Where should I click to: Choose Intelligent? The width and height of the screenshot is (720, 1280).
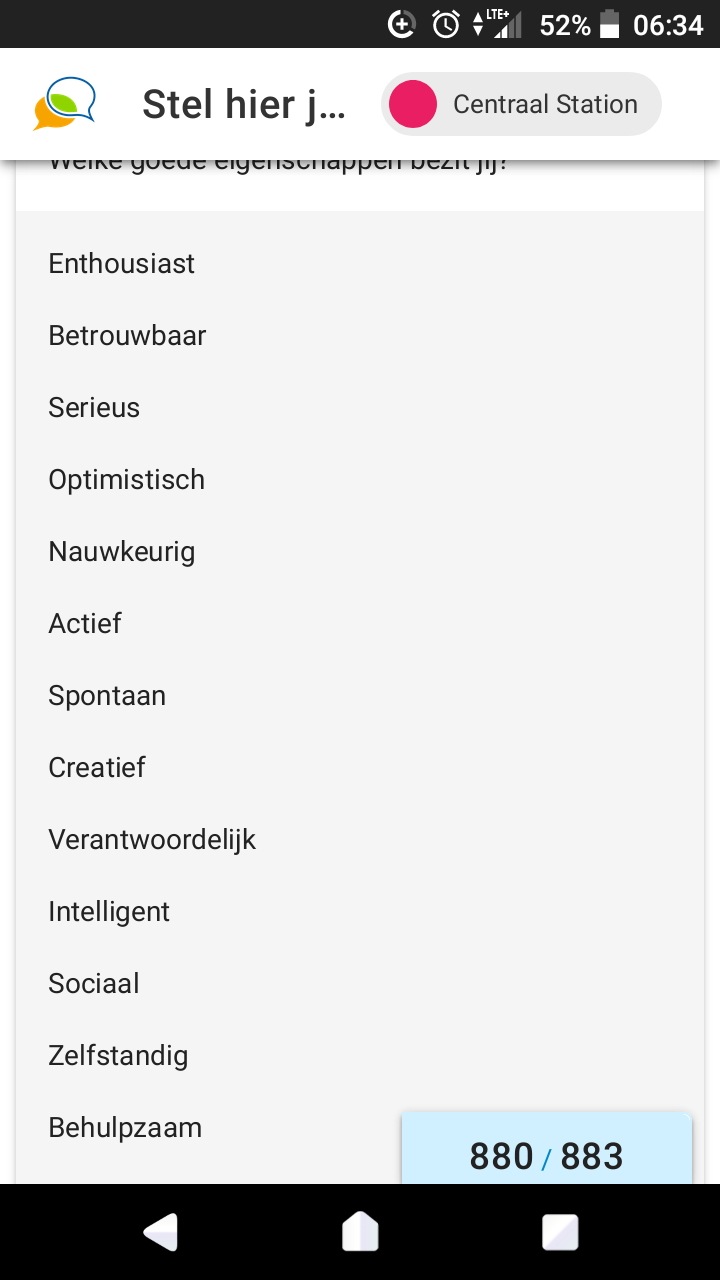pyautogui.click(x=360, y=912)
